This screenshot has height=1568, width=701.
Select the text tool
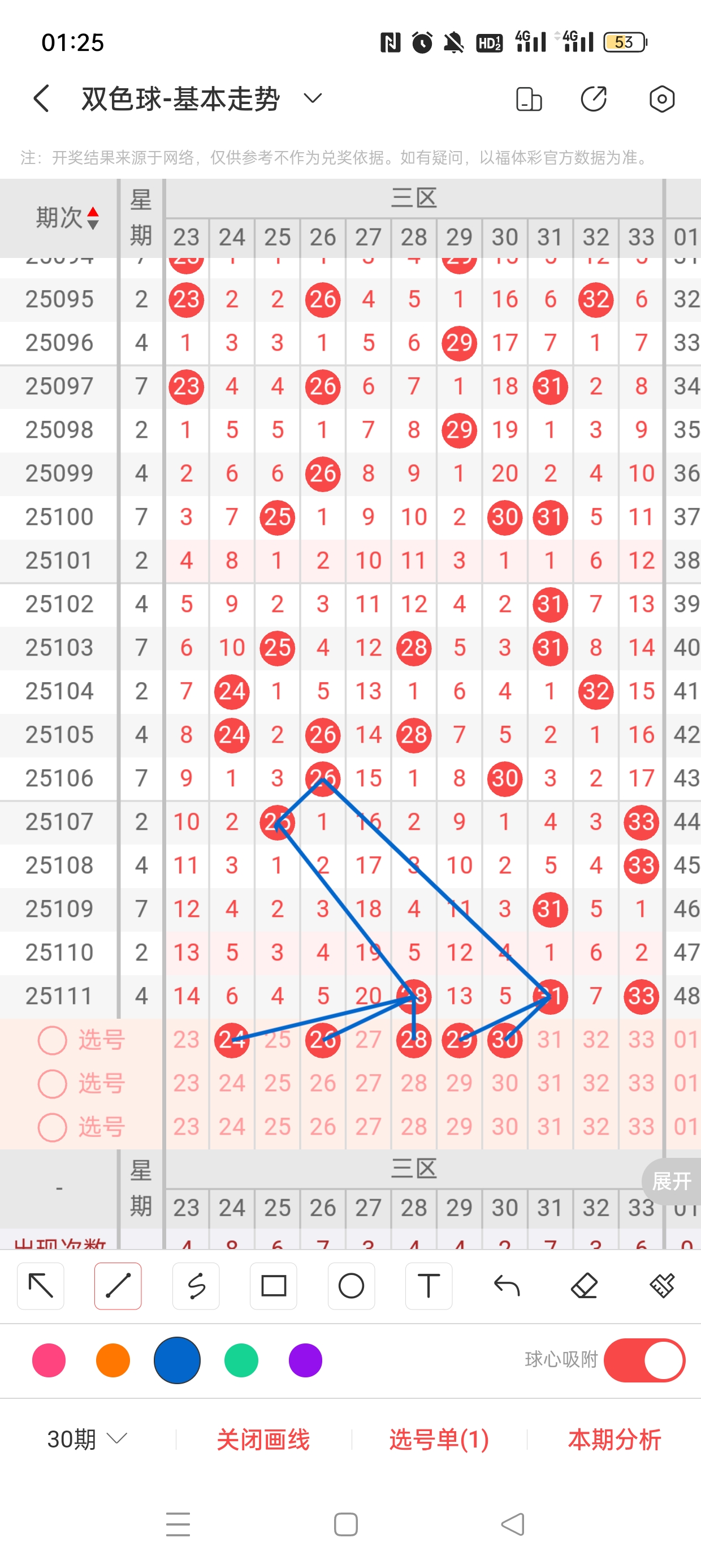[x=429, y=1286]
